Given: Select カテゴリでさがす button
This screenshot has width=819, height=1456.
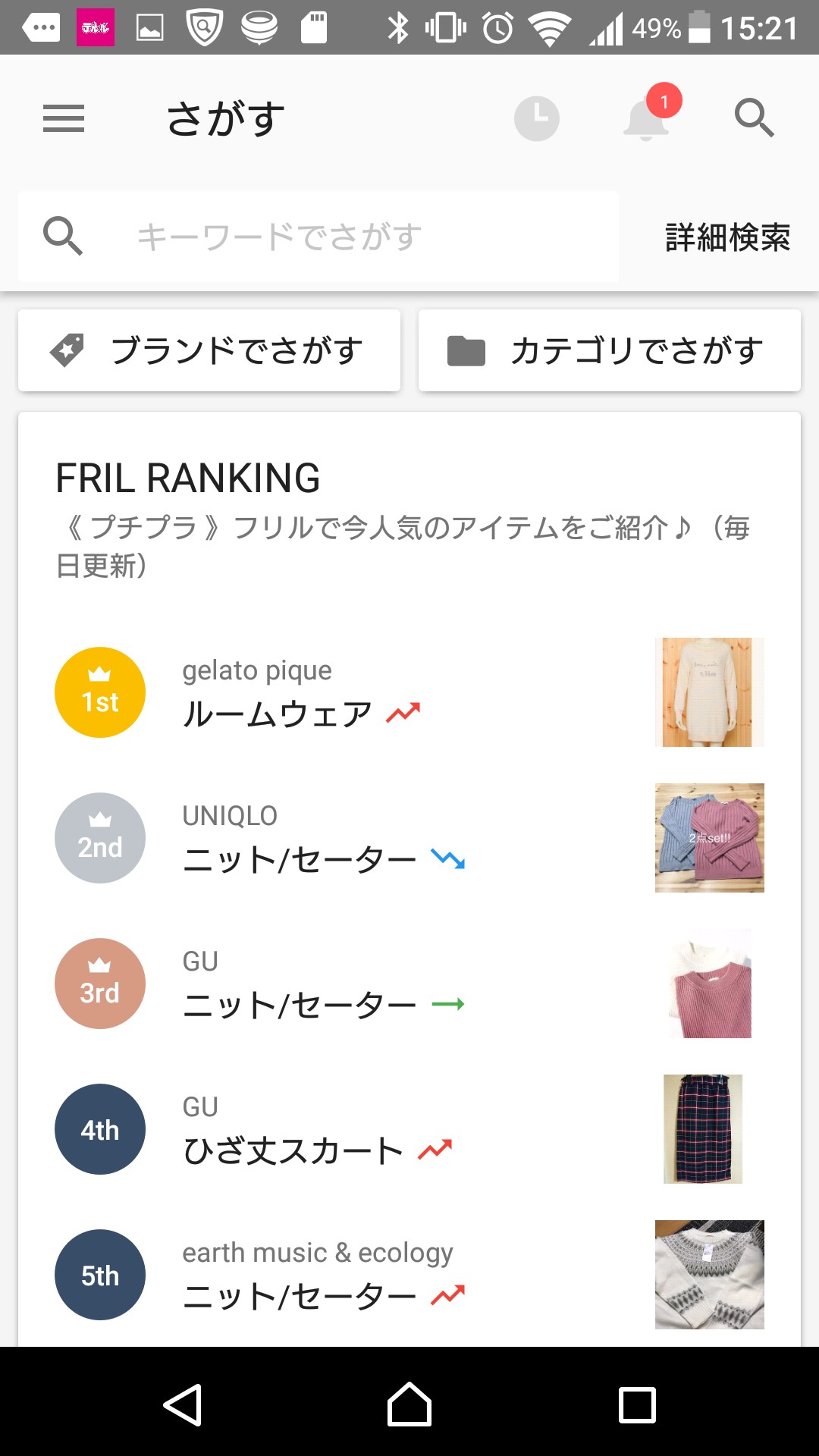Looking at the screenshot, I should click(610, 350).
